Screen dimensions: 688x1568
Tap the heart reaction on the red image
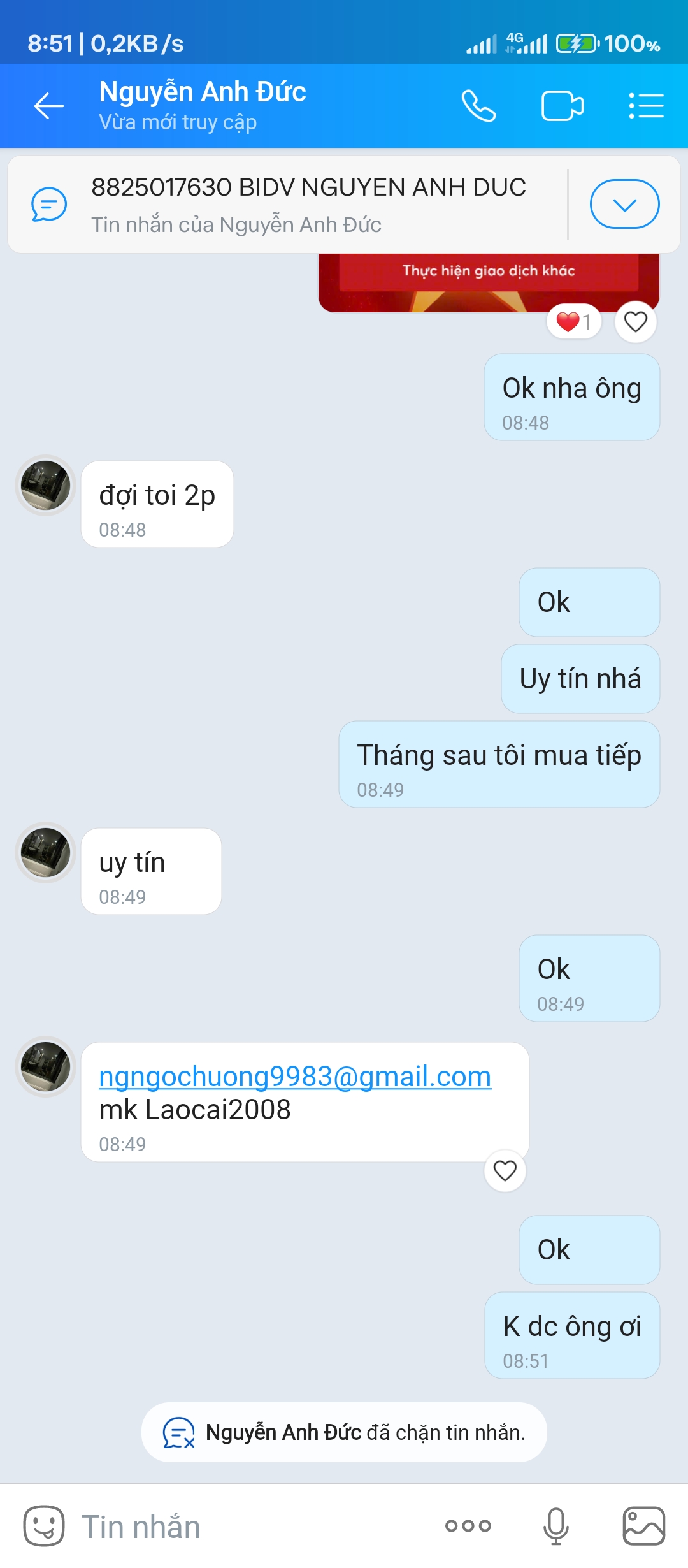[x=635, y=322]
